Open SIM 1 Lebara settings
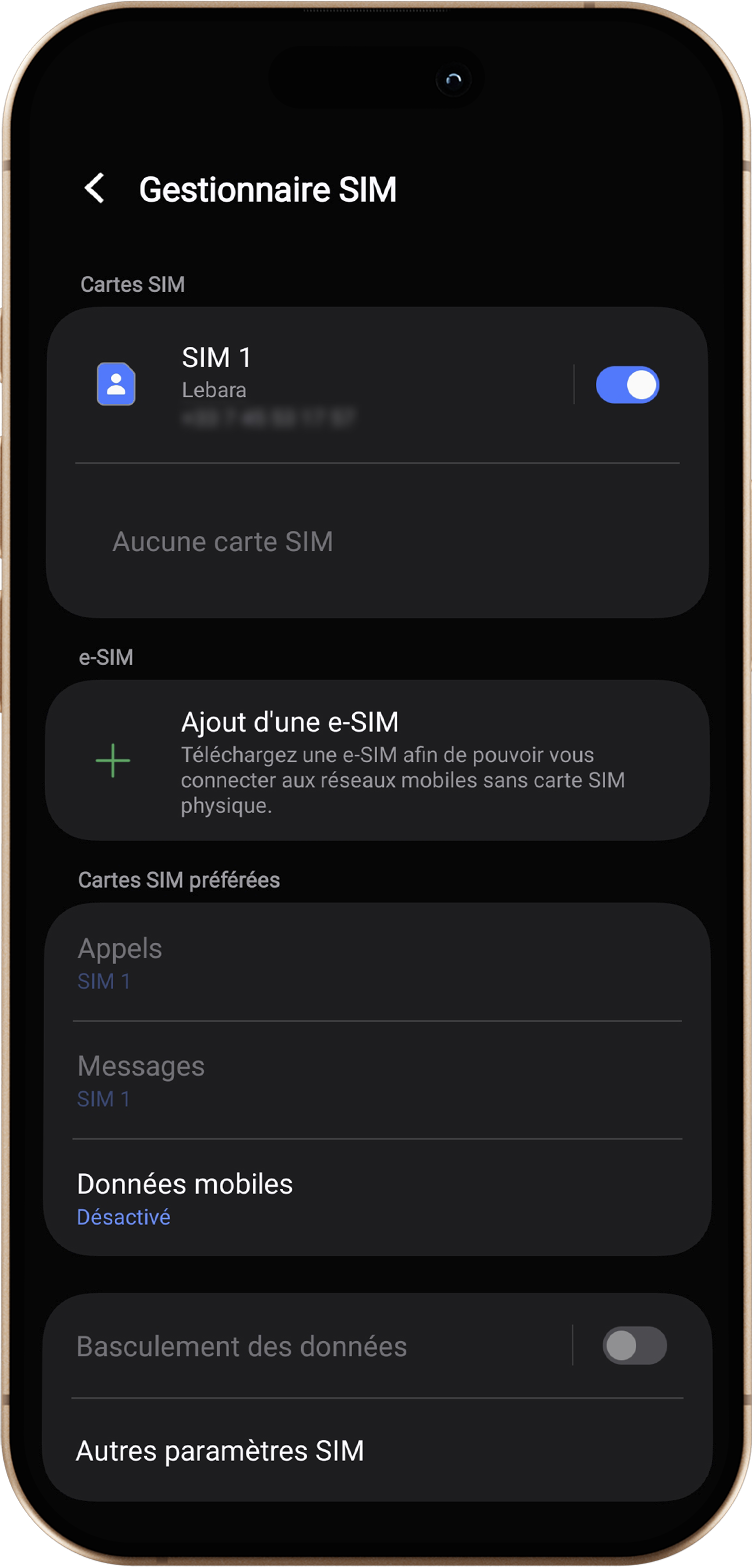Screen dimensions: 752x1567 click(300, 385)
